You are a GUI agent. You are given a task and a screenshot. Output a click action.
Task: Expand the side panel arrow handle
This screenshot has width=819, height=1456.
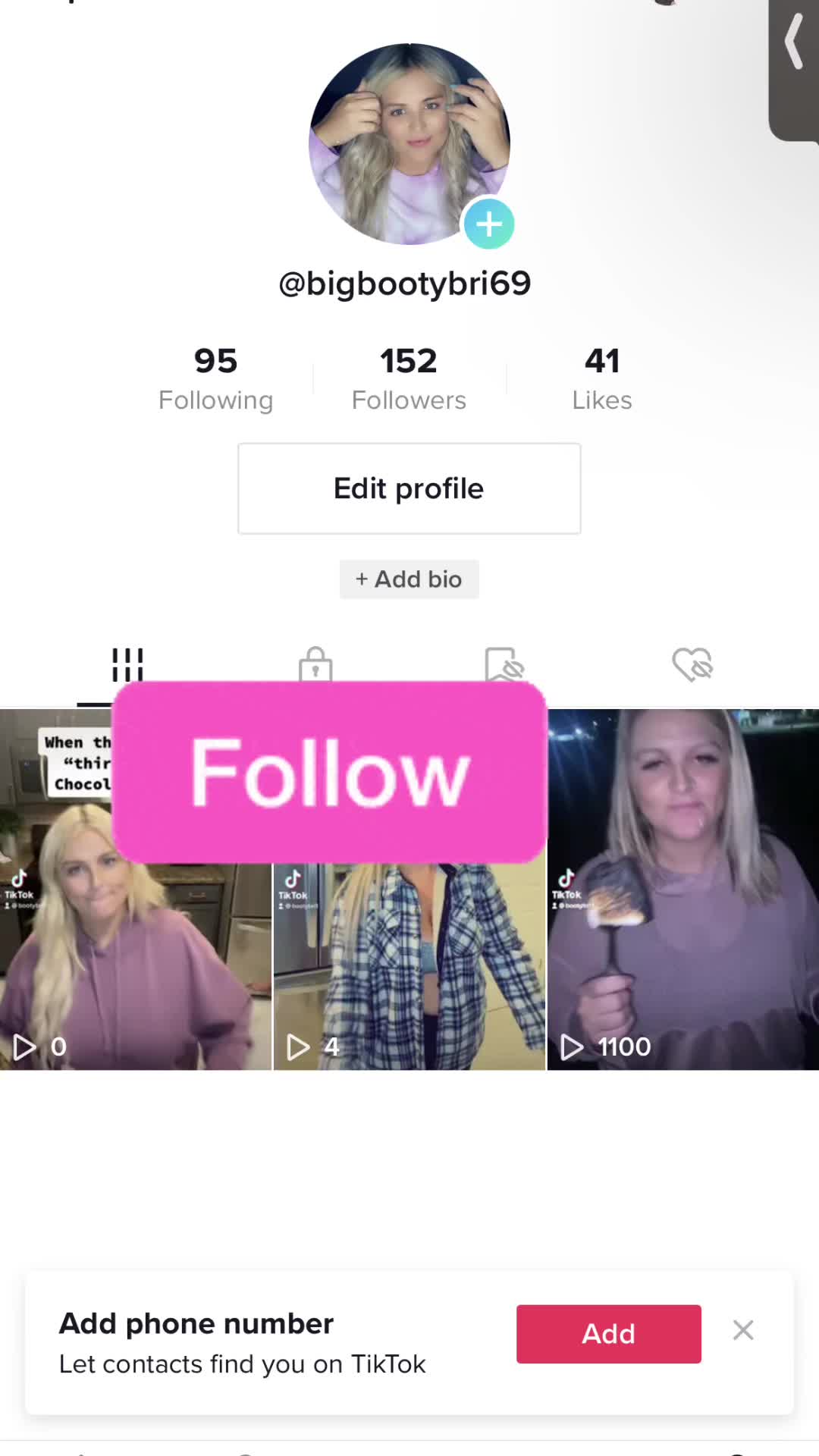pyautogui.click(x=794, y=70)
